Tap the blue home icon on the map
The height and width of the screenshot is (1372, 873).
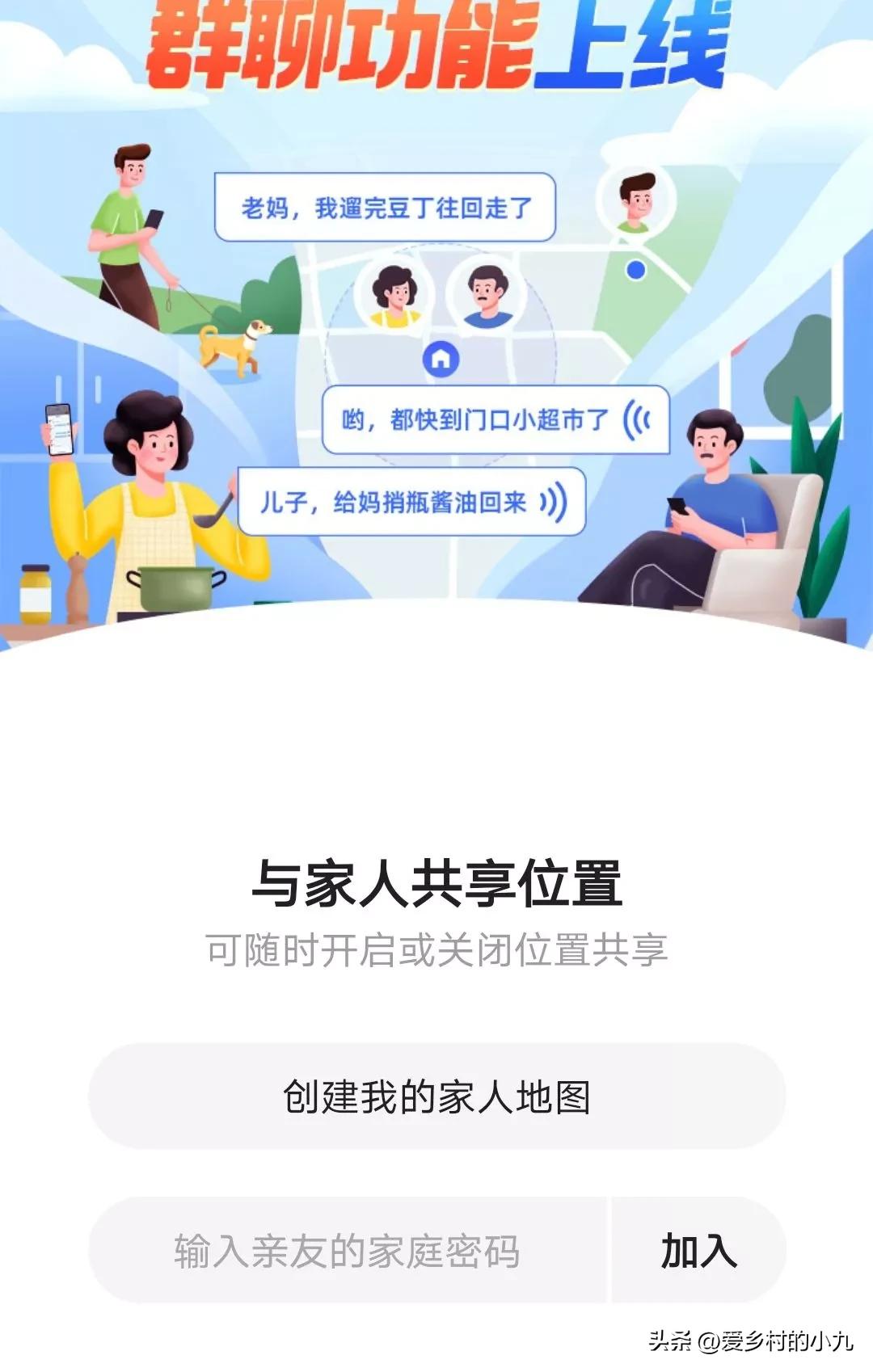441,358
